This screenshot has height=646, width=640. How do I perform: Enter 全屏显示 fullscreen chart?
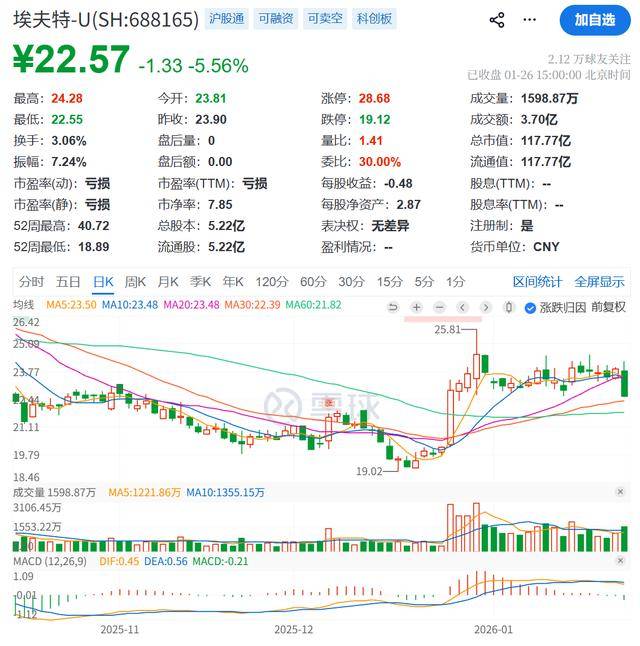tap(600, 282)
